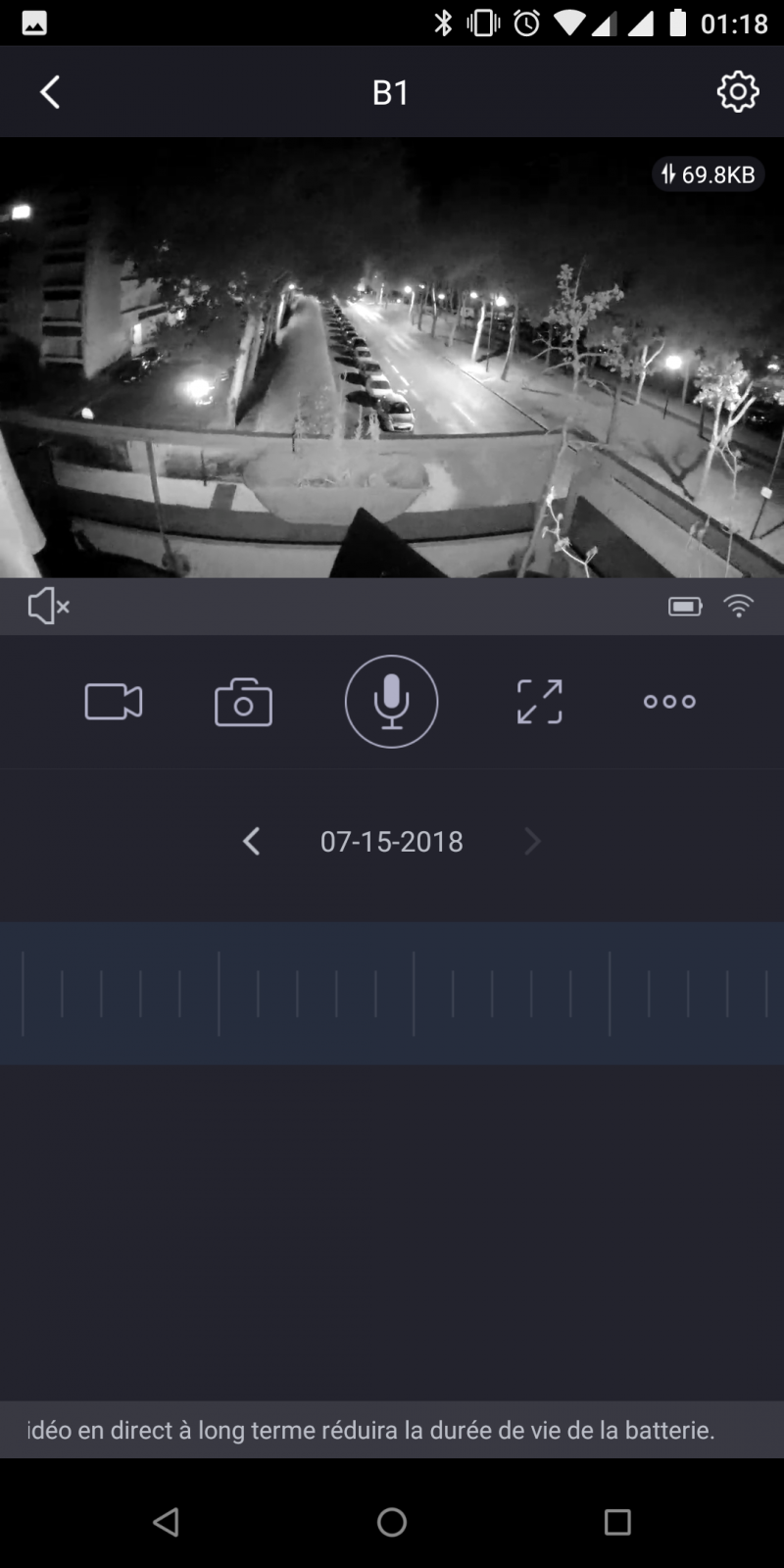This screenshot has width=784, height=1568.
Task: Open camera settings gear
Action: pos(738,92)
